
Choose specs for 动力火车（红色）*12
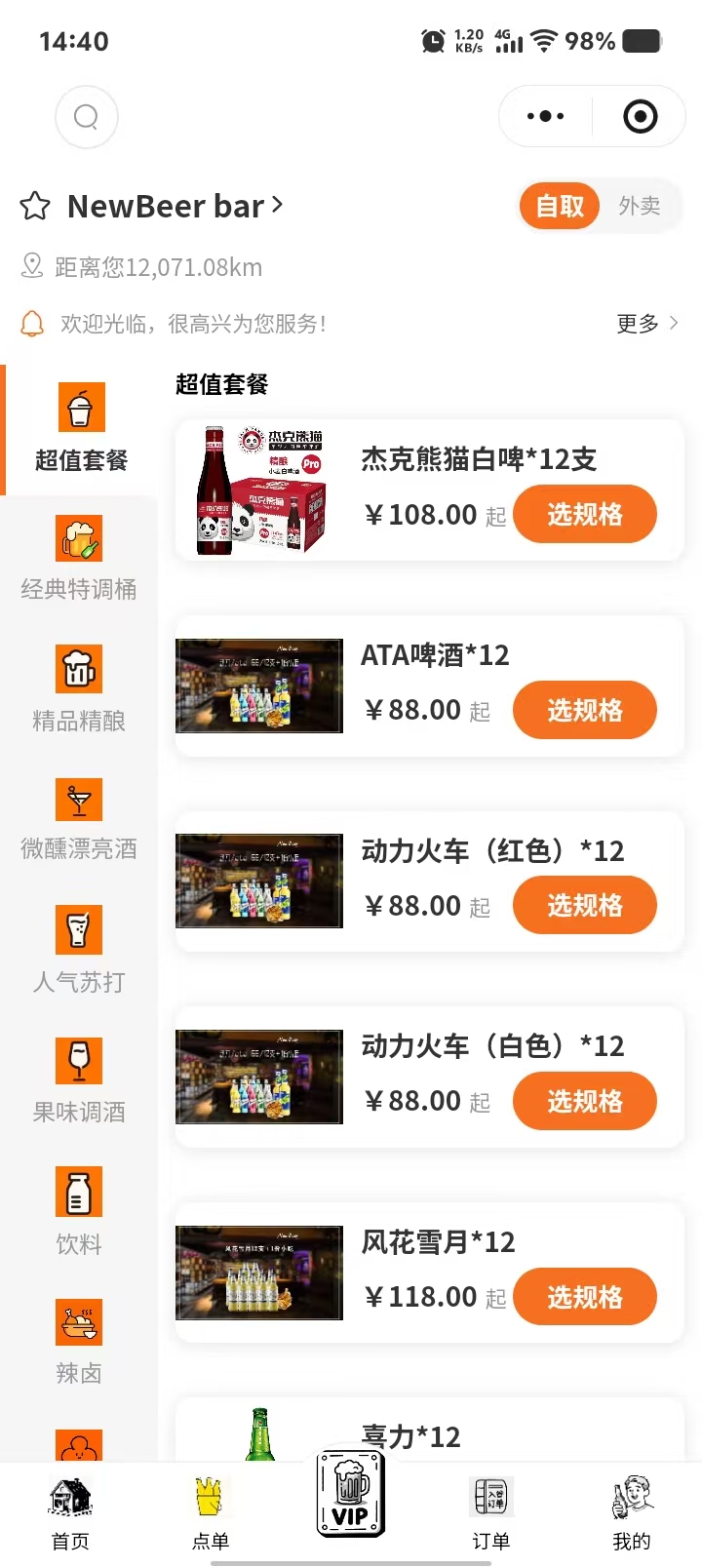[x=585, y=905]
